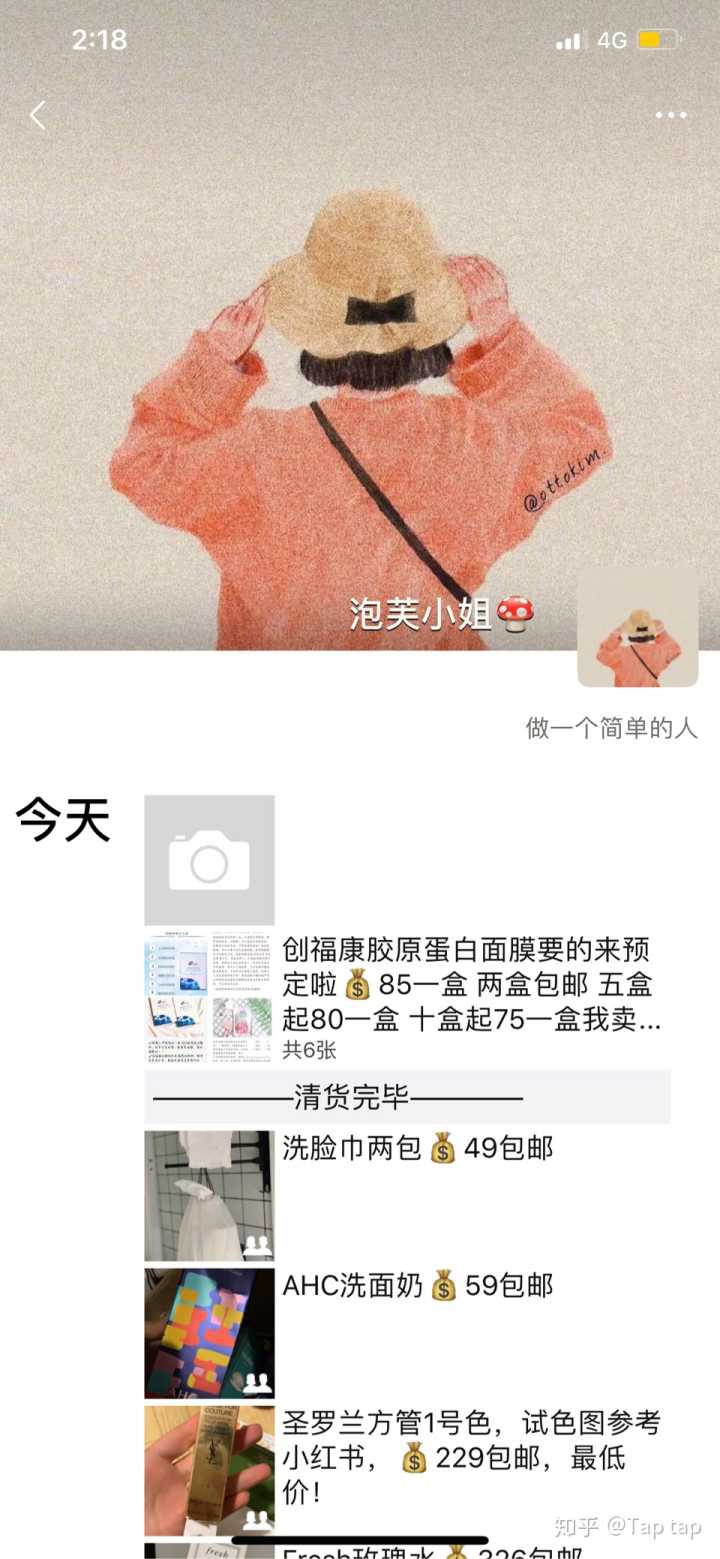
Task: Go back using the top-left arrow
Action: pos(38,116)
